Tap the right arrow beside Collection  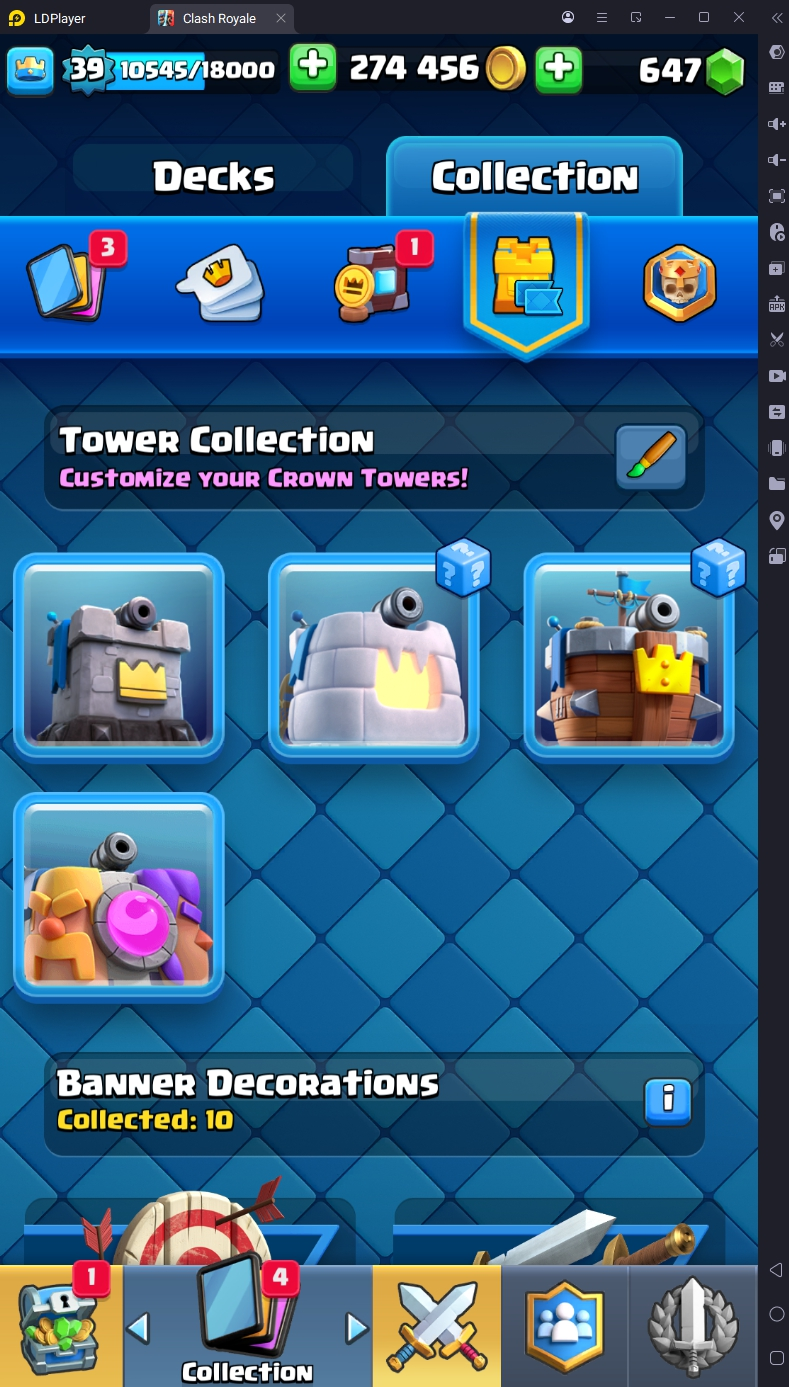[x=356, y=1328]
